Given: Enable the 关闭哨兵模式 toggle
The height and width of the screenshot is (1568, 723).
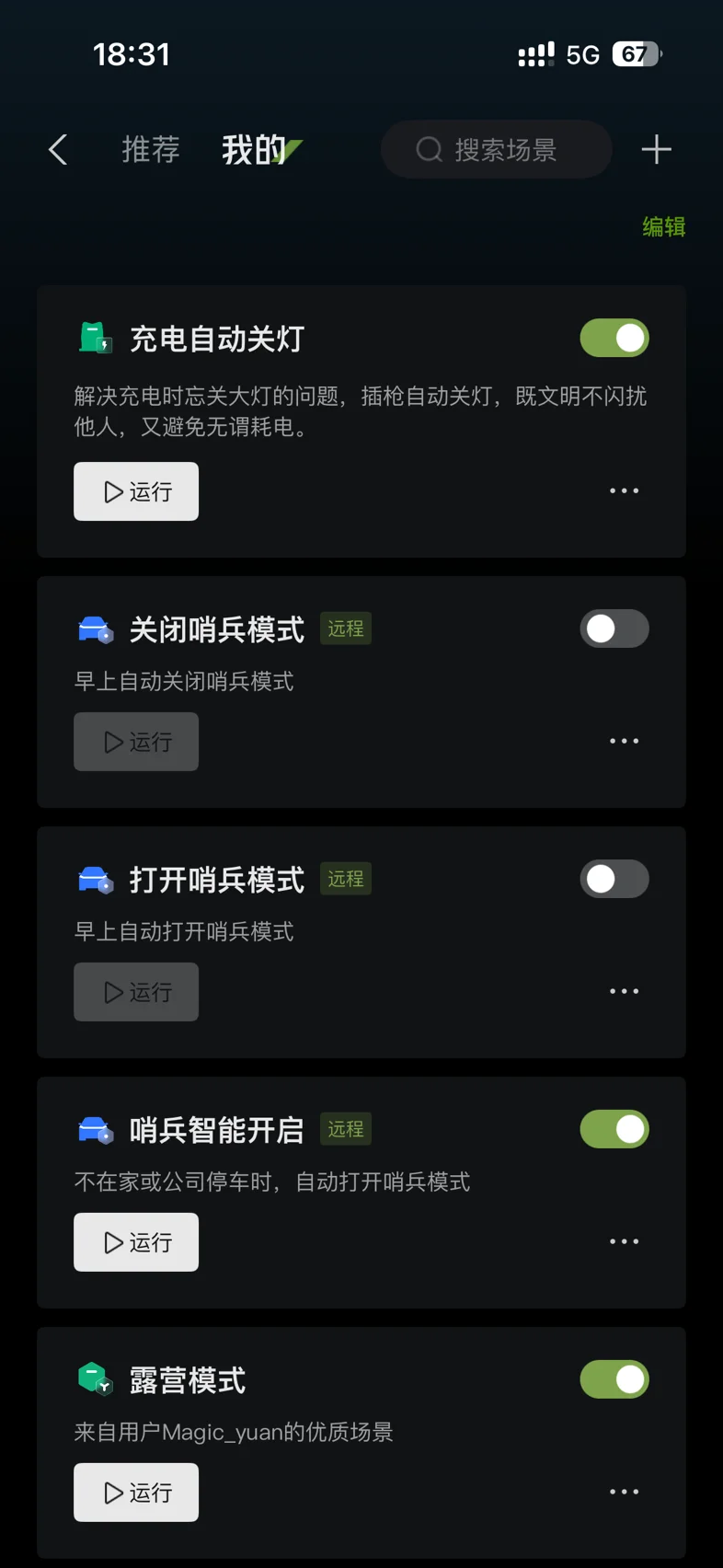Looking at the screenshot, I should tap(614, 628).
